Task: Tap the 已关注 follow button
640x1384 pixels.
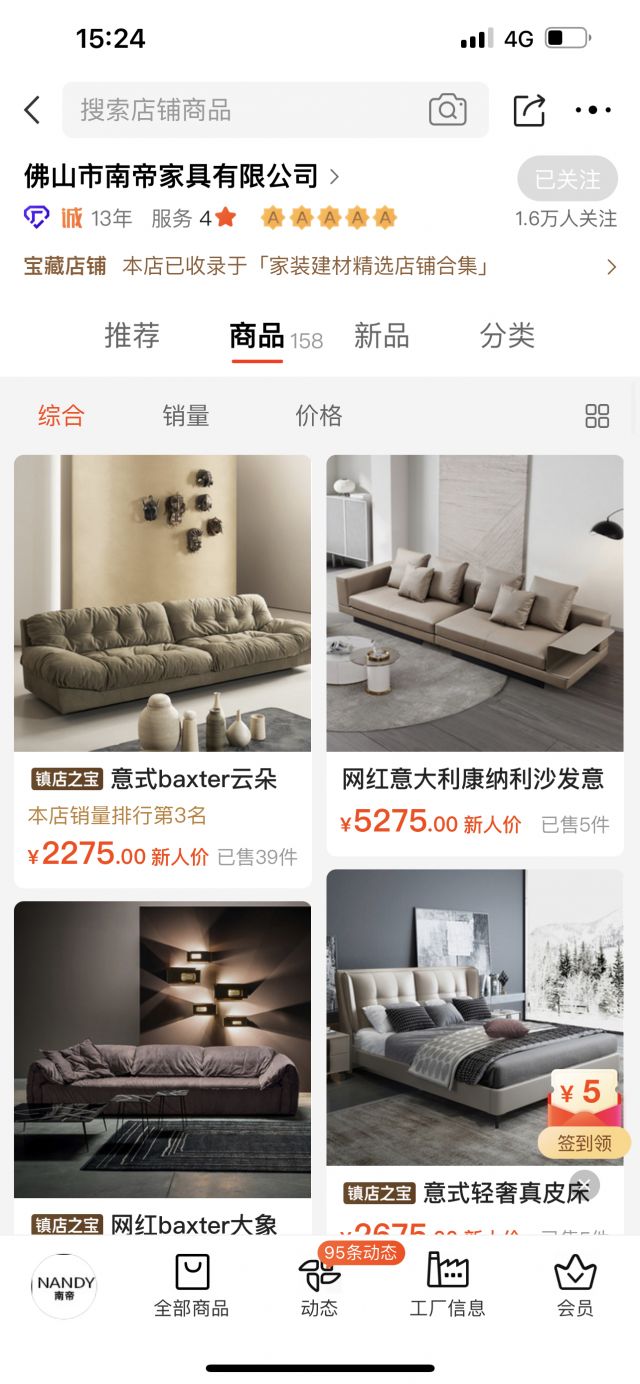Action: point(567,179)
